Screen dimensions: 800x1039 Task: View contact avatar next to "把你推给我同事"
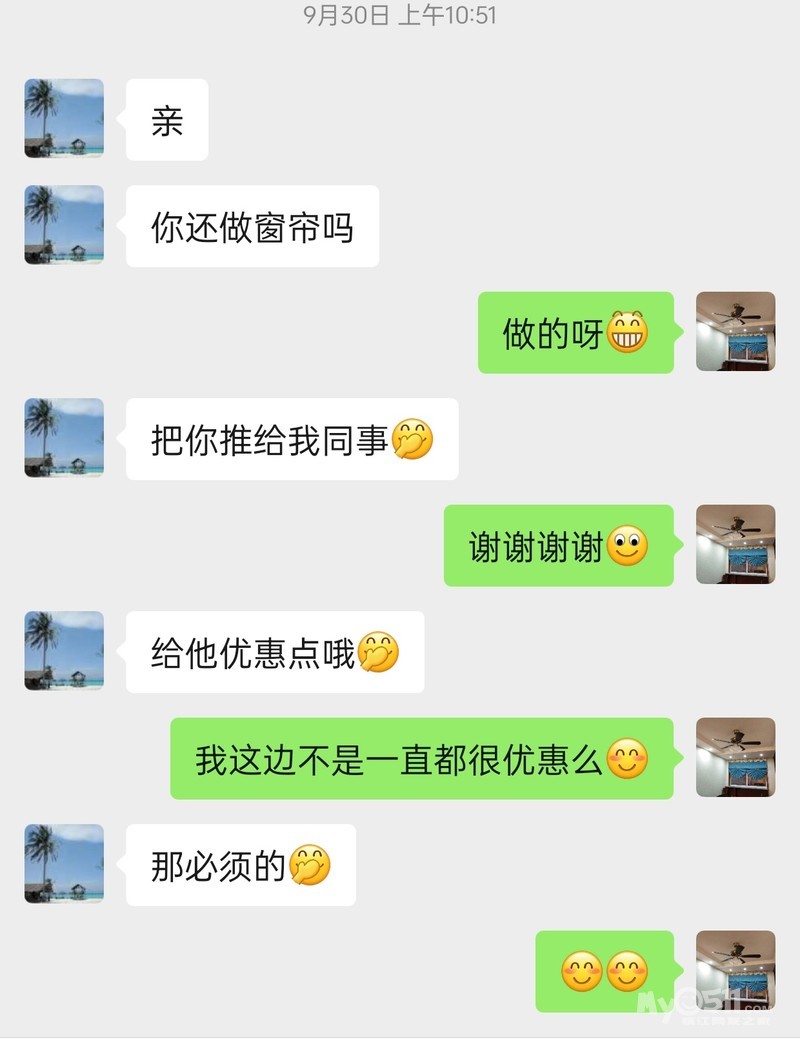tap(64, 438)
